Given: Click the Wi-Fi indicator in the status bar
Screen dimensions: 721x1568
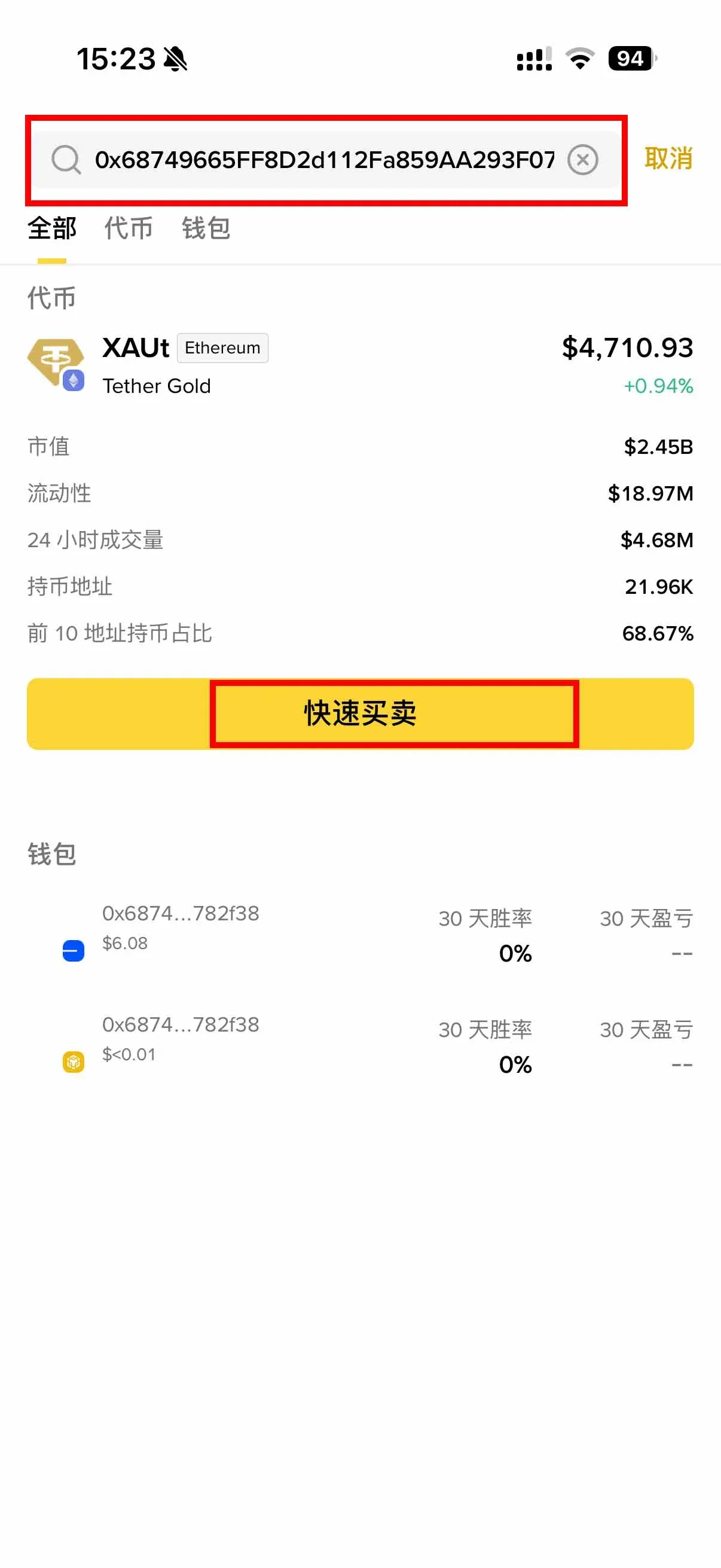Looking at the screenshot, I should coord(579,58).
